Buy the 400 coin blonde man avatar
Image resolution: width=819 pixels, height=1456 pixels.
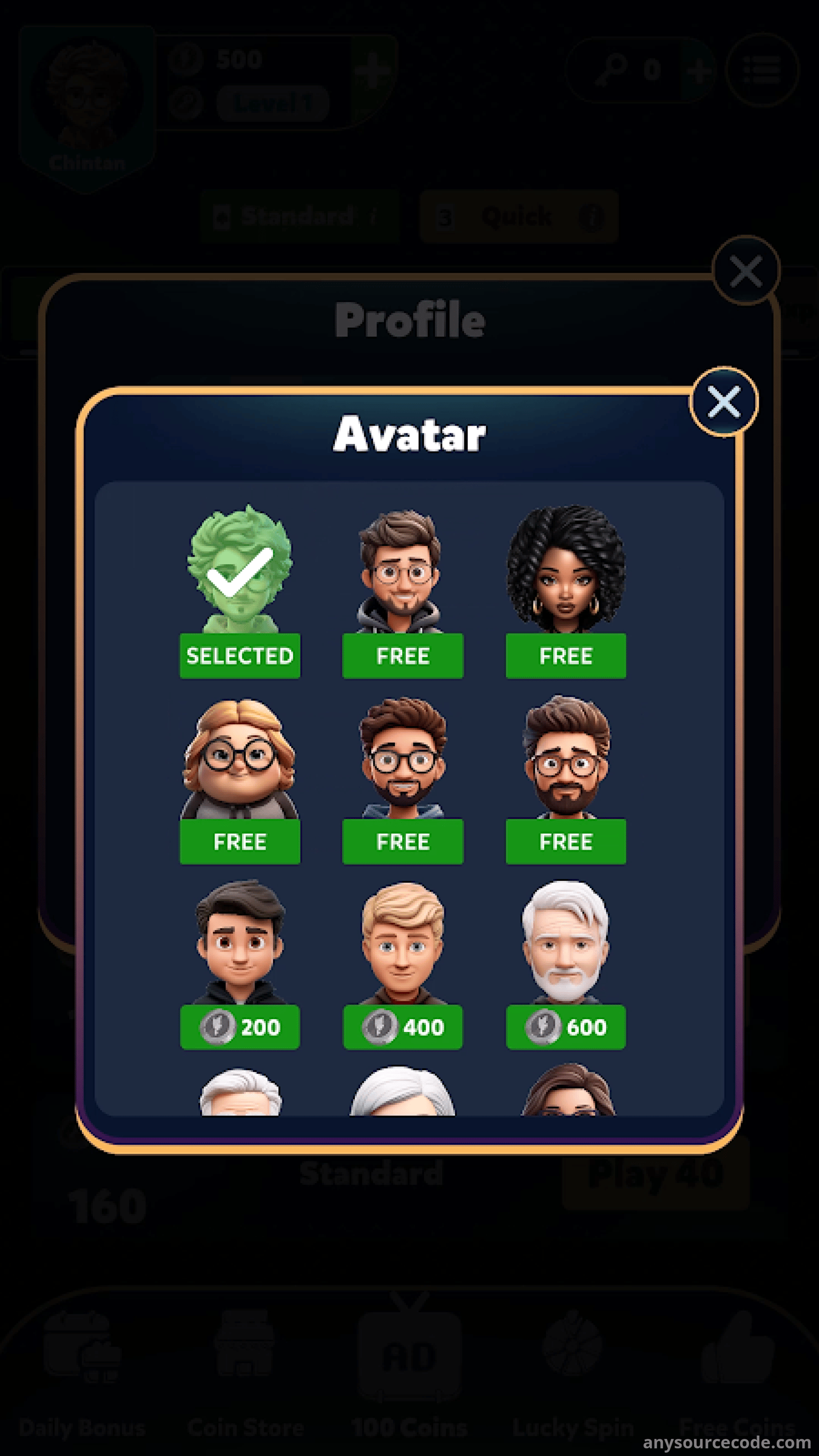(402, 1026)
